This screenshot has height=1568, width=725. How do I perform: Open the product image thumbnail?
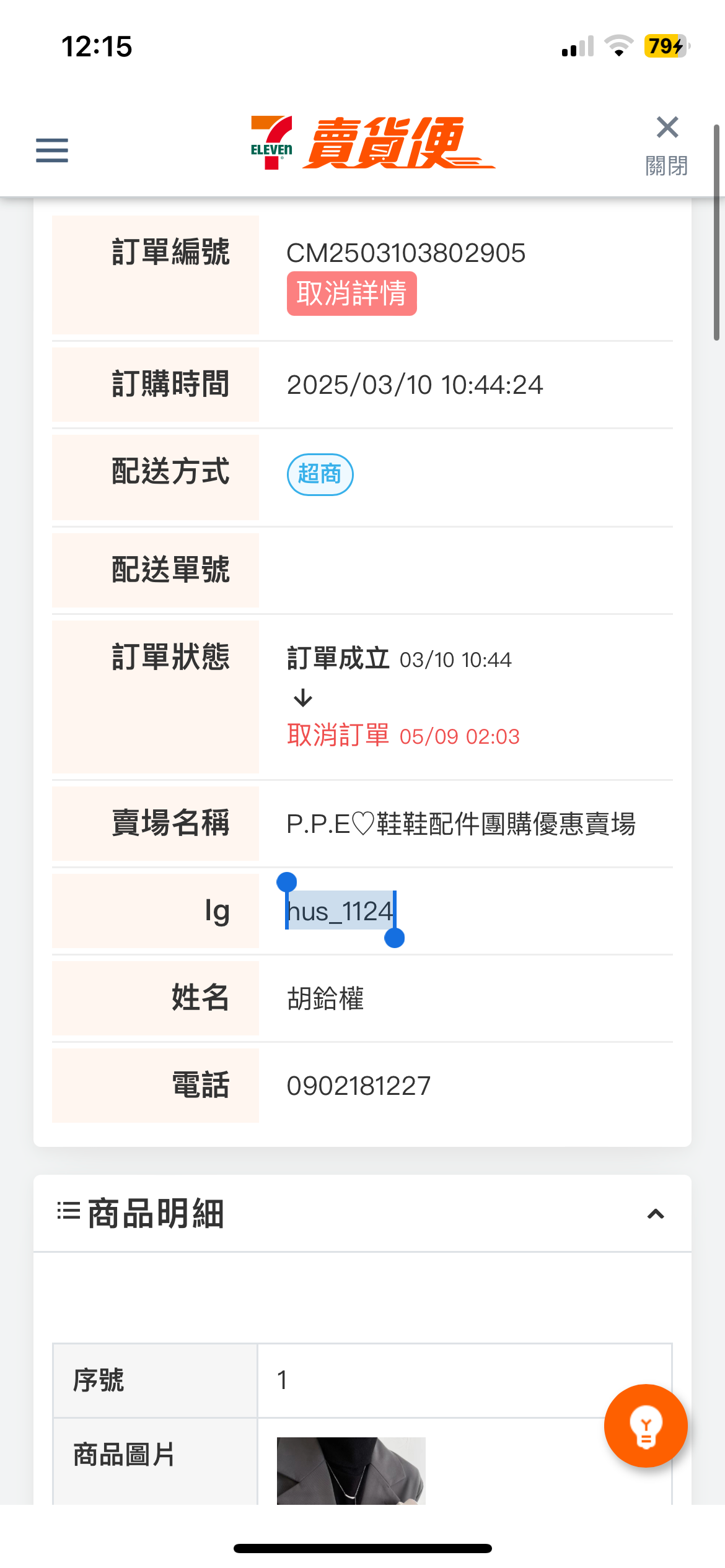pos(351,1470)
